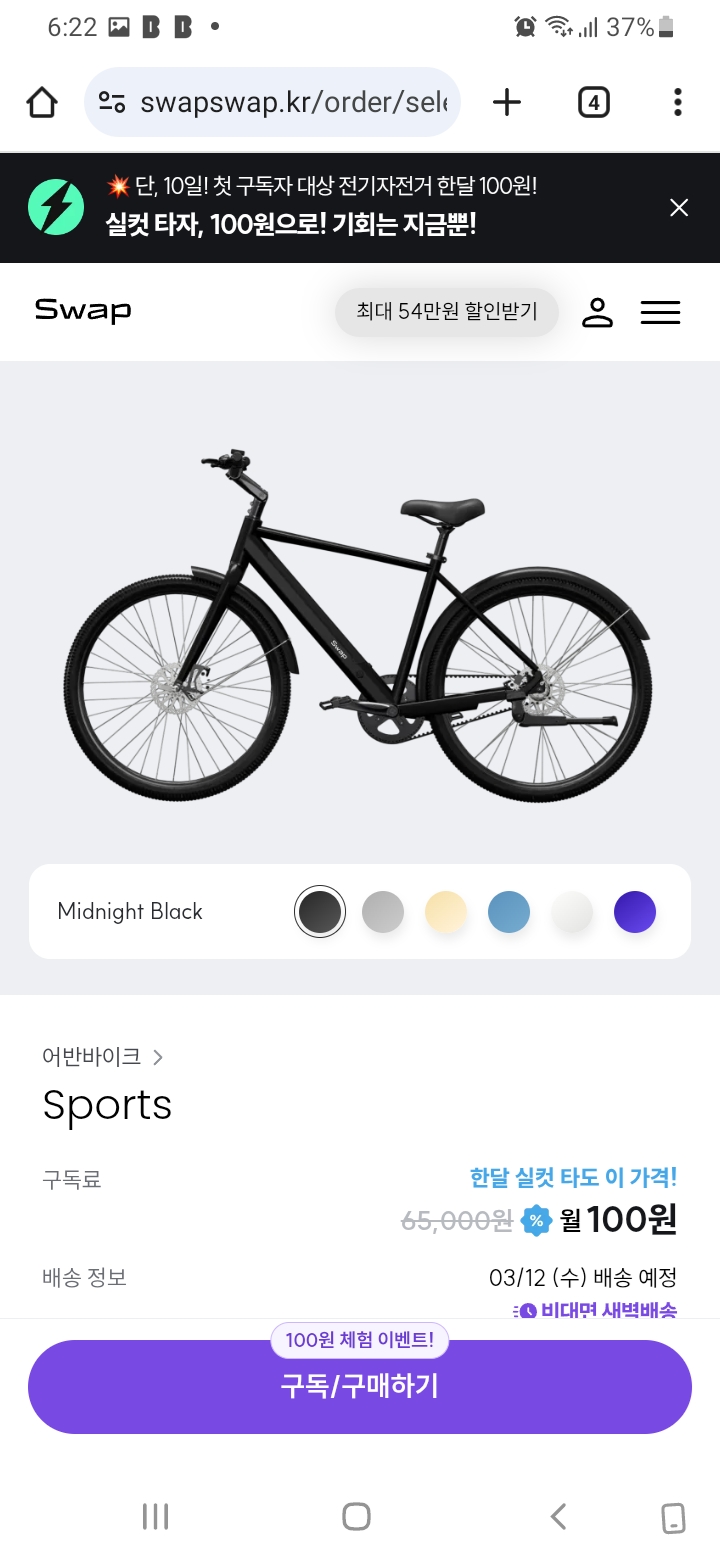This screenshot has height=1560, width=720.
Task: Choose the white color swatch
Action: 572,912
